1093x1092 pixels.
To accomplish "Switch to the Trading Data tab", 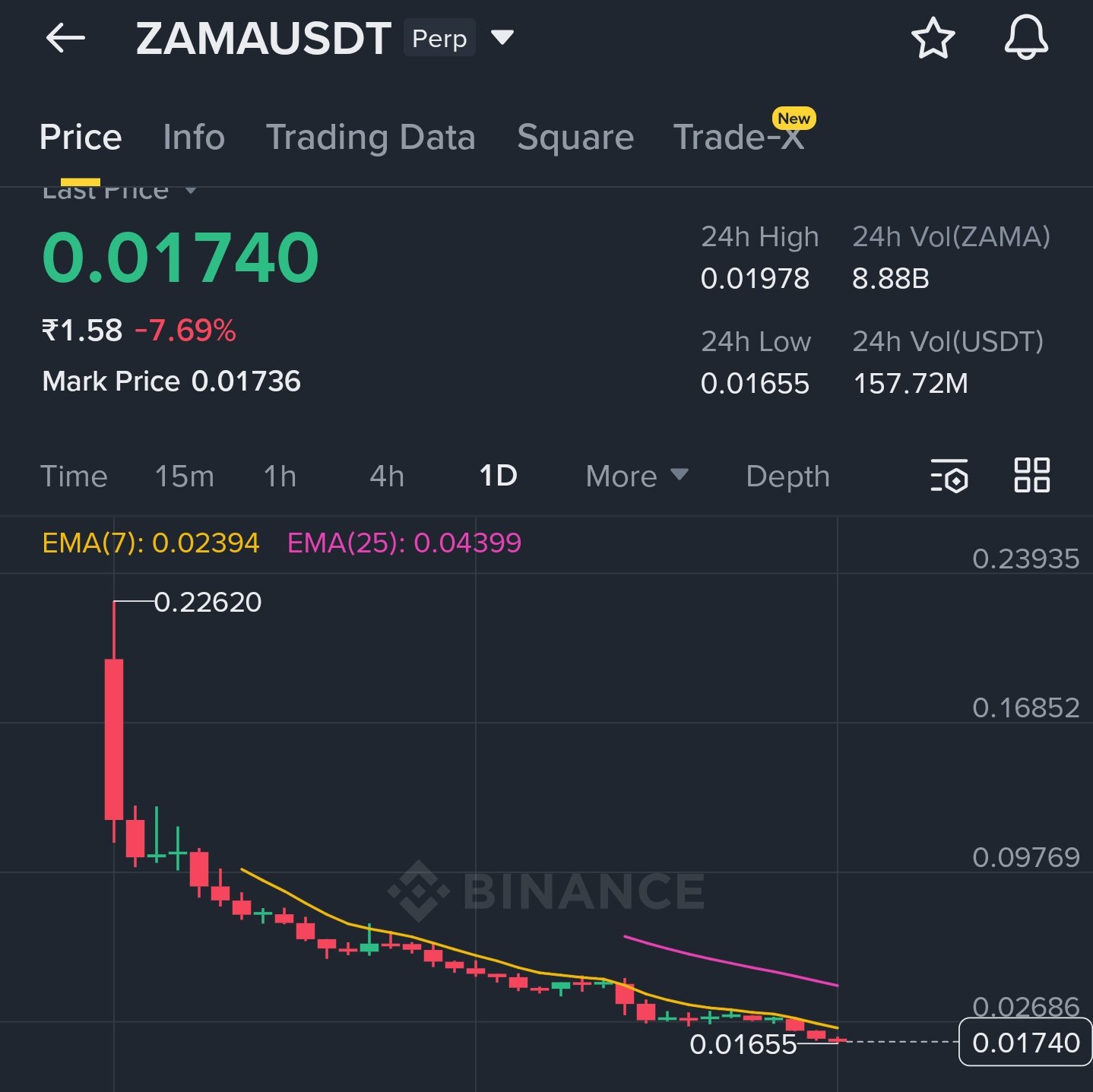I will [x=370, y=138].
